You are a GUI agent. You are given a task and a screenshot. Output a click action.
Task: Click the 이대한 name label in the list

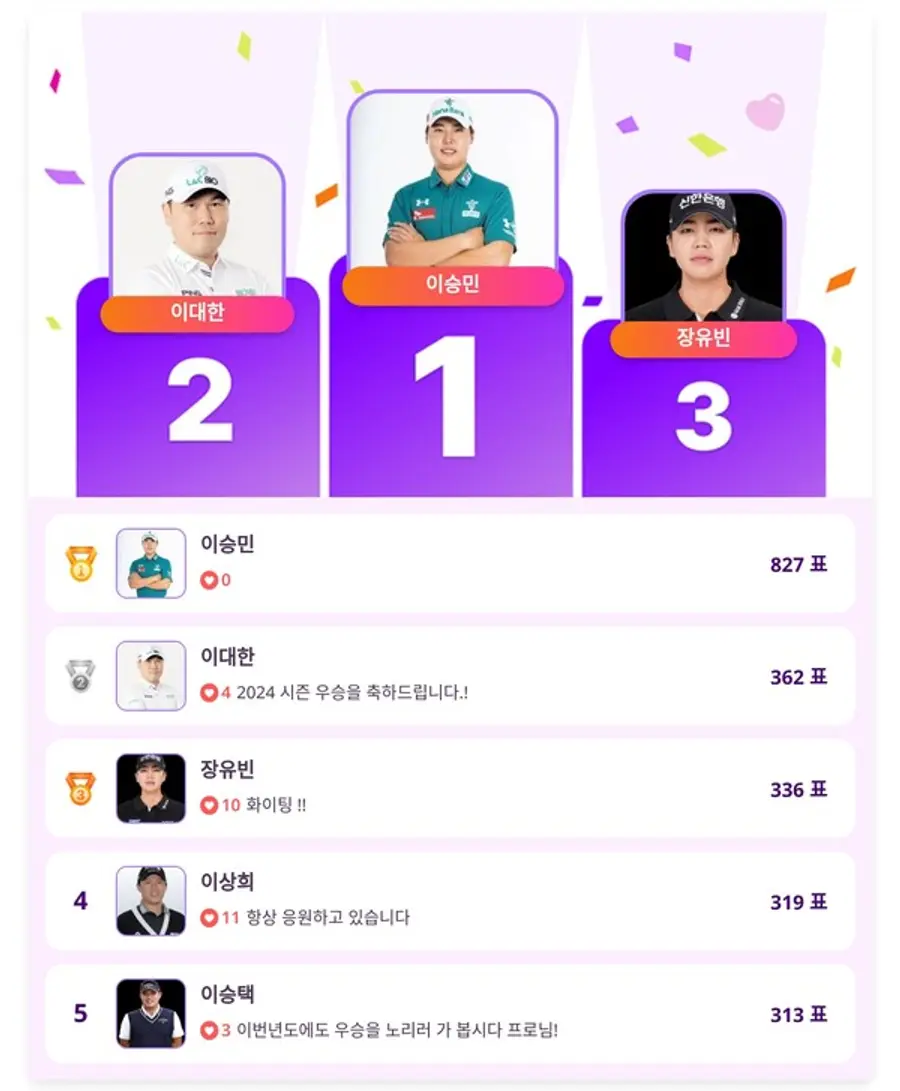pos(226,658)
